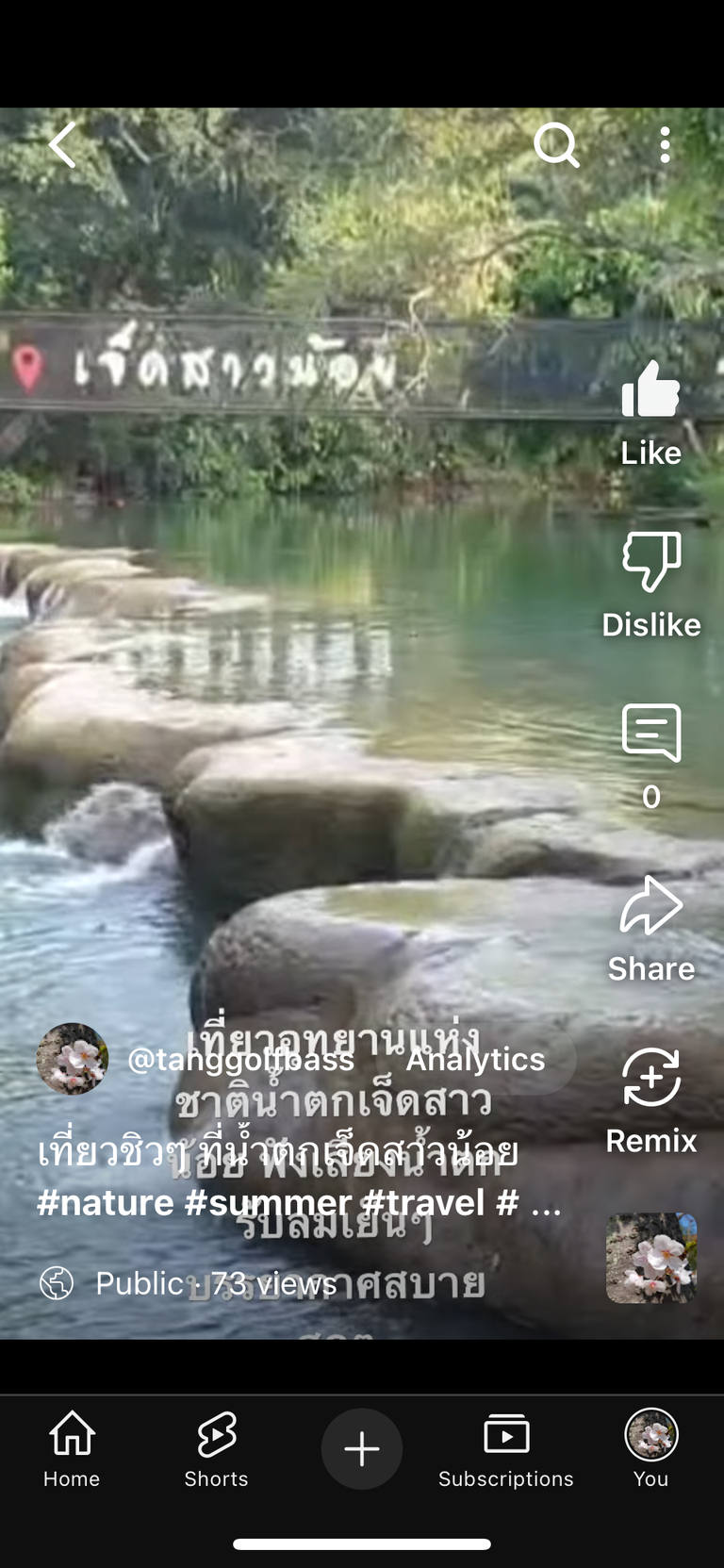The width and height of the screenshot is (724, 1568).
Task: Open the @tanggolfbass channel
Action: (241, 1059)
